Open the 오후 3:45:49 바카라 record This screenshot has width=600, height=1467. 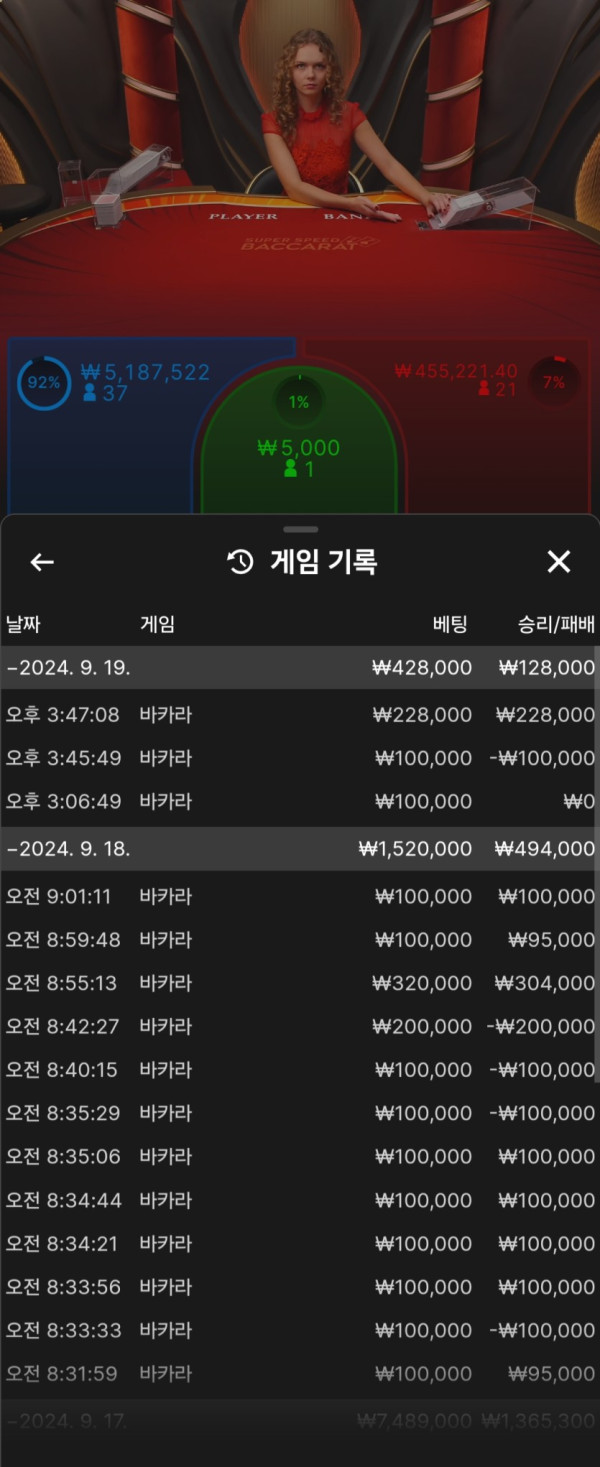click(x=300, y=758)
